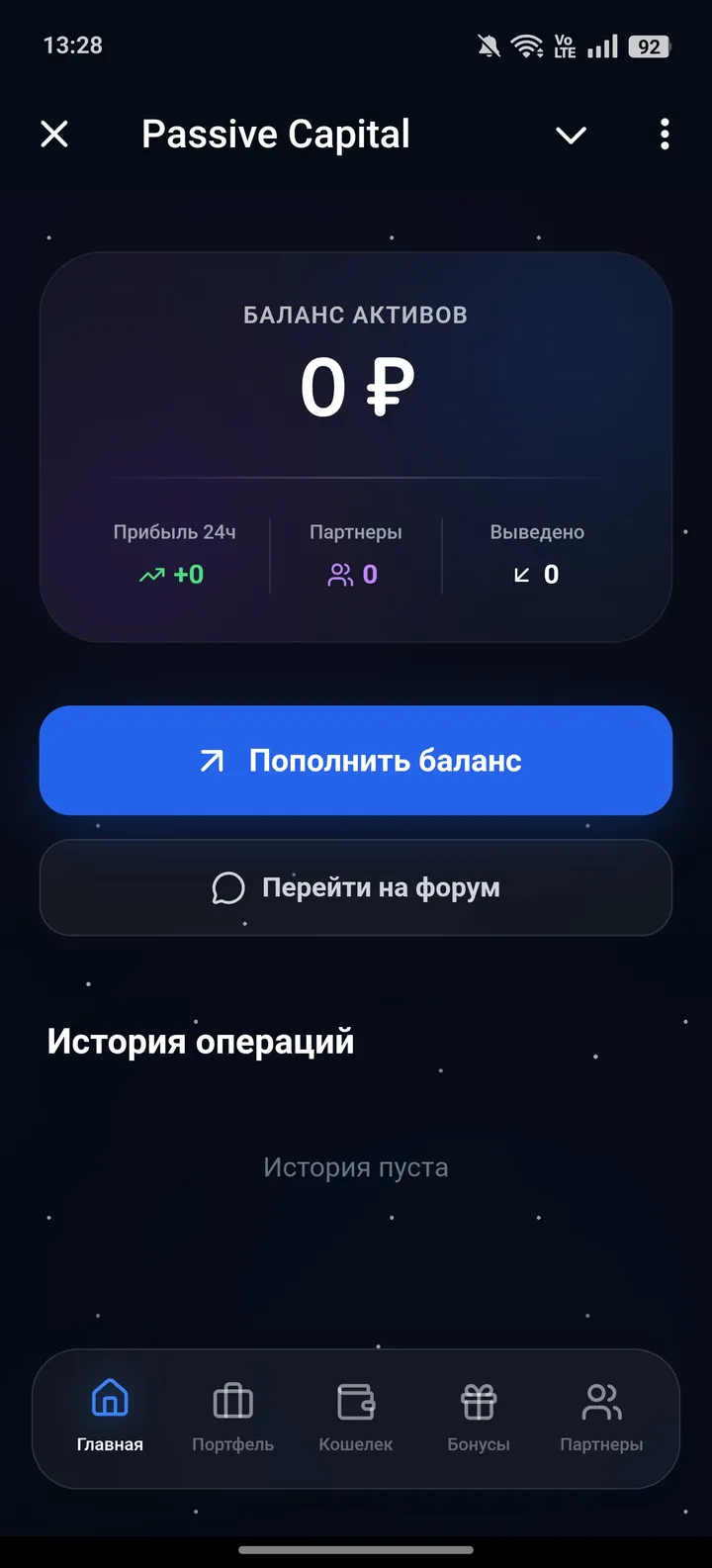Click the green growth arrow under Прибыль 24ч

pyautogui.click(x=150, y=574)
